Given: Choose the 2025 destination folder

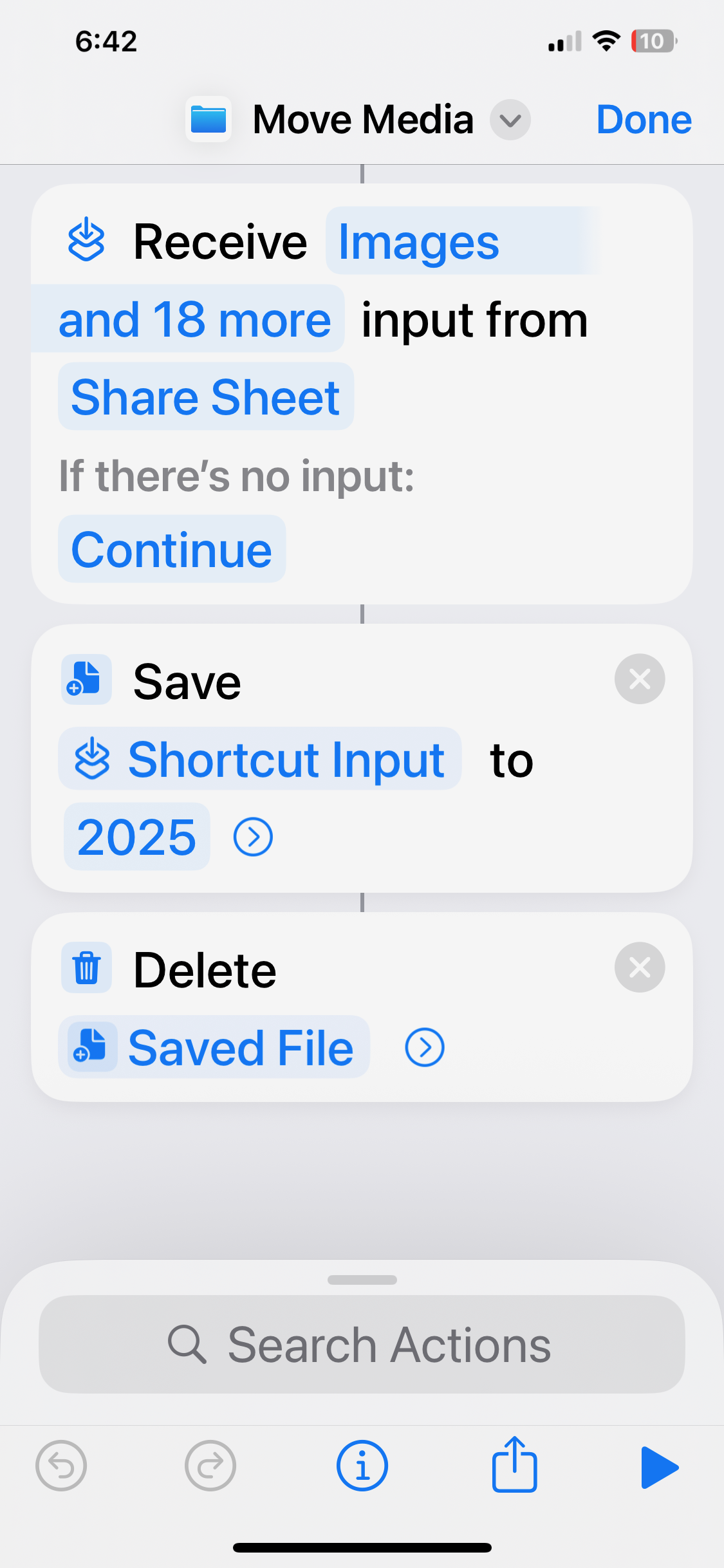Looking at the screenshot, I should [136, 837].
